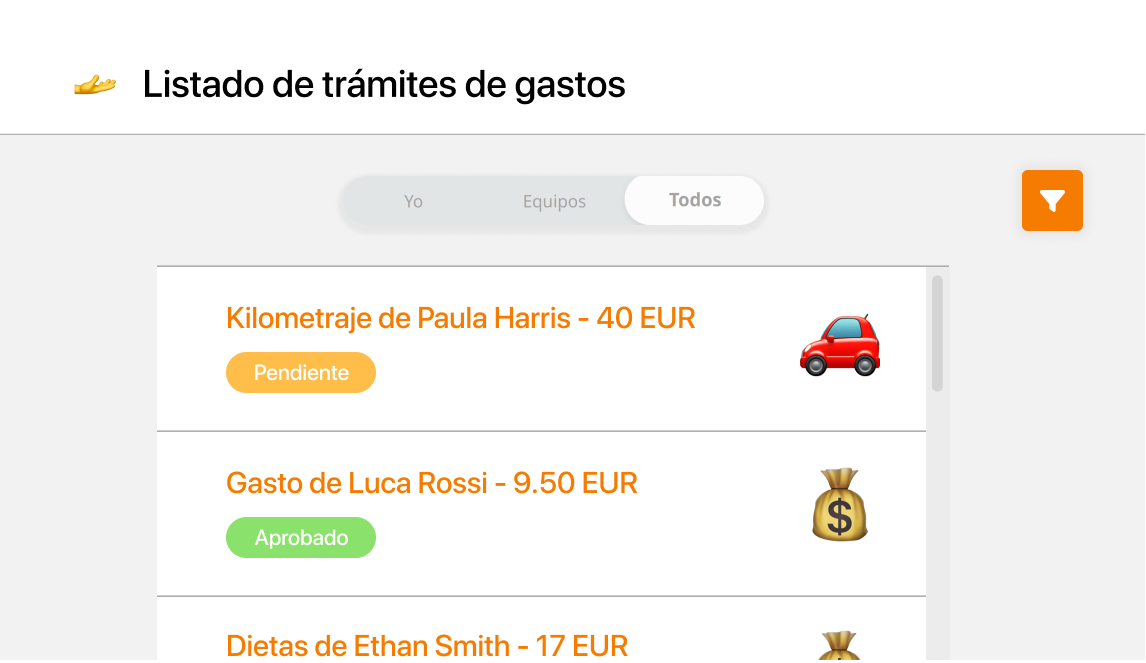This screenshot has height=663, width=1146.
Task: Open the orange filter button
Action: click(1052, 201)
